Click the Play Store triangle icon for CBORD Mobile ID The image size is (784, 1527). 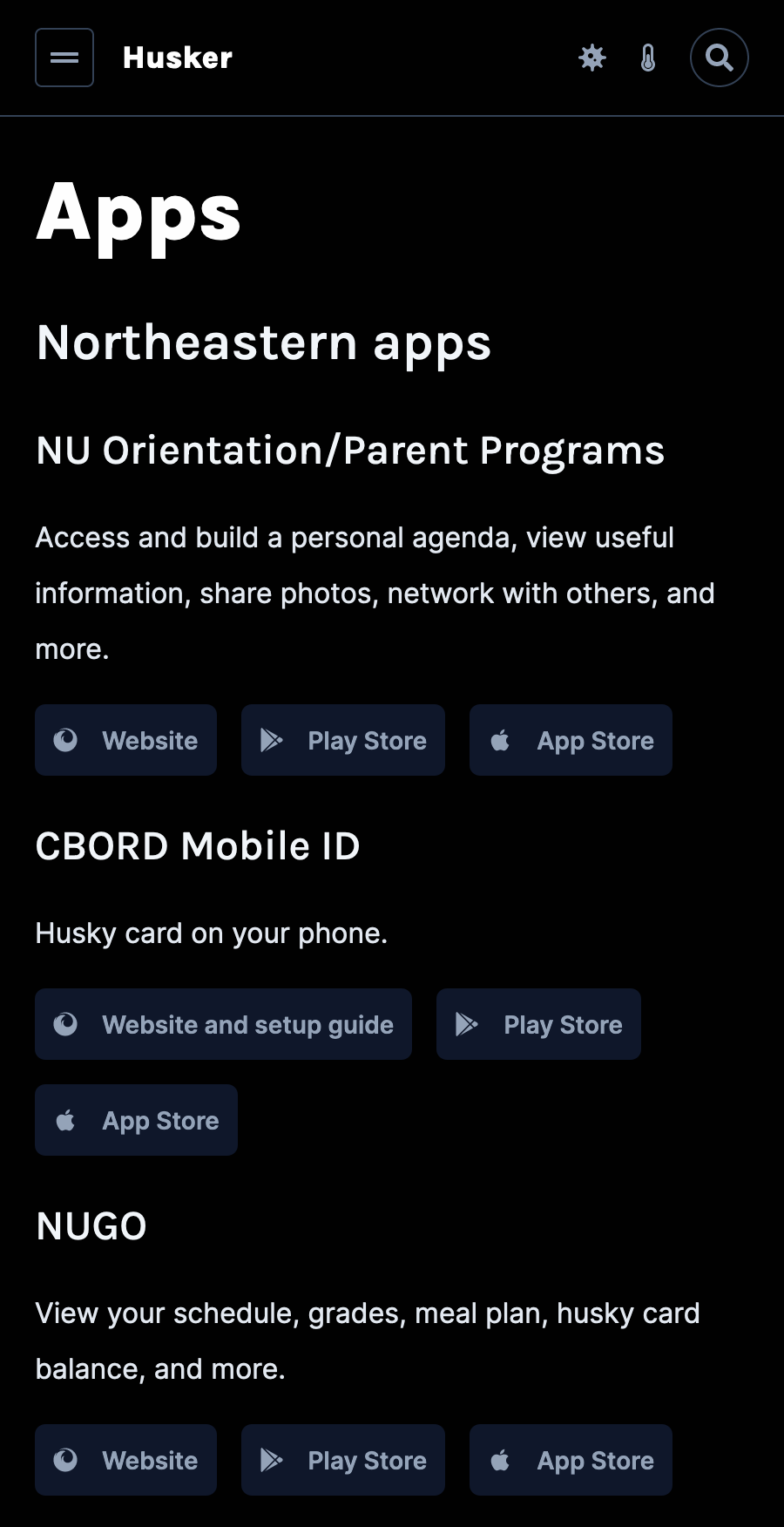[x=468, y=1024]
